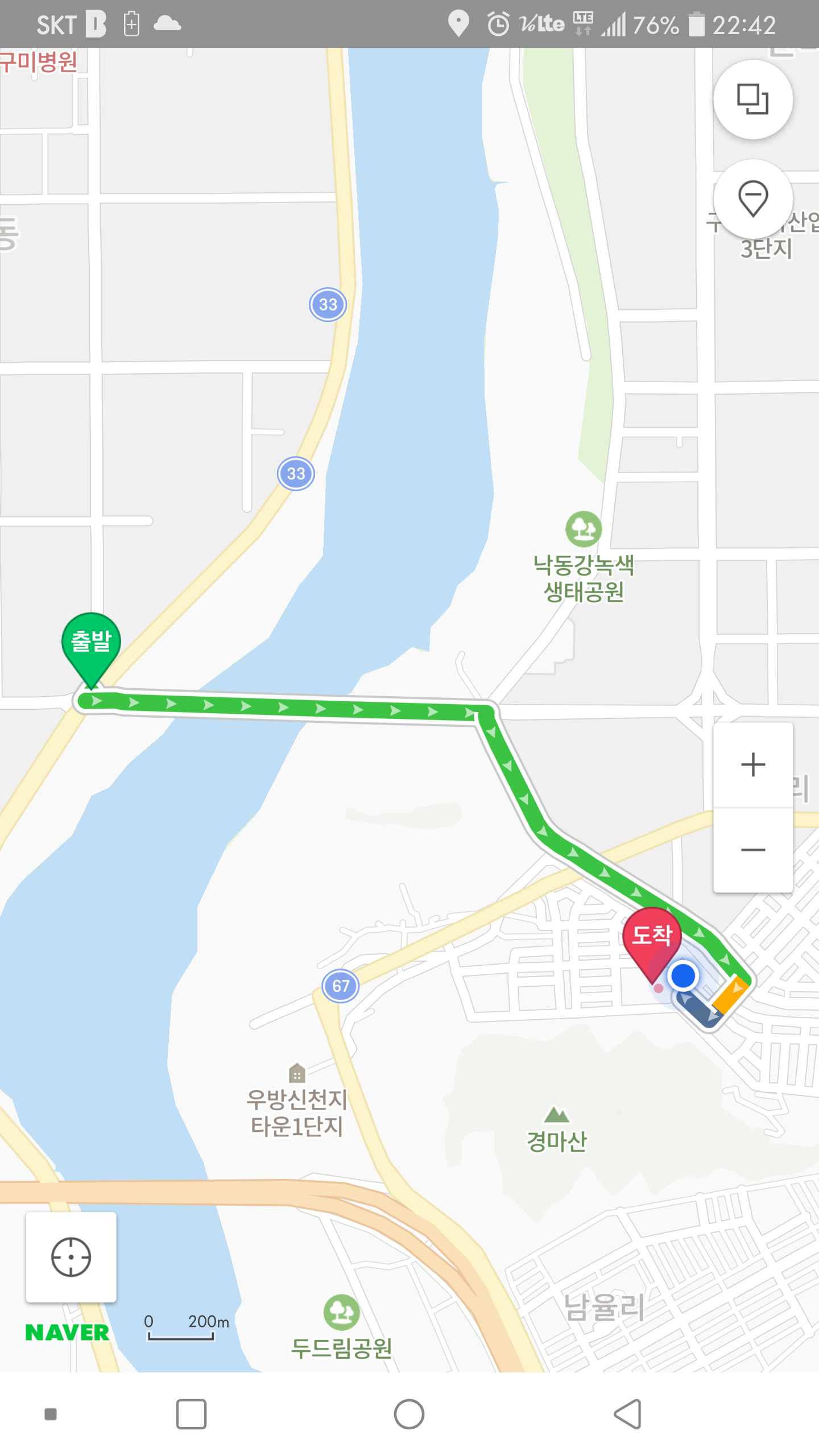819x1456 pixels.
Task: Go to the home screen
Action: [x=409, y=1414]
